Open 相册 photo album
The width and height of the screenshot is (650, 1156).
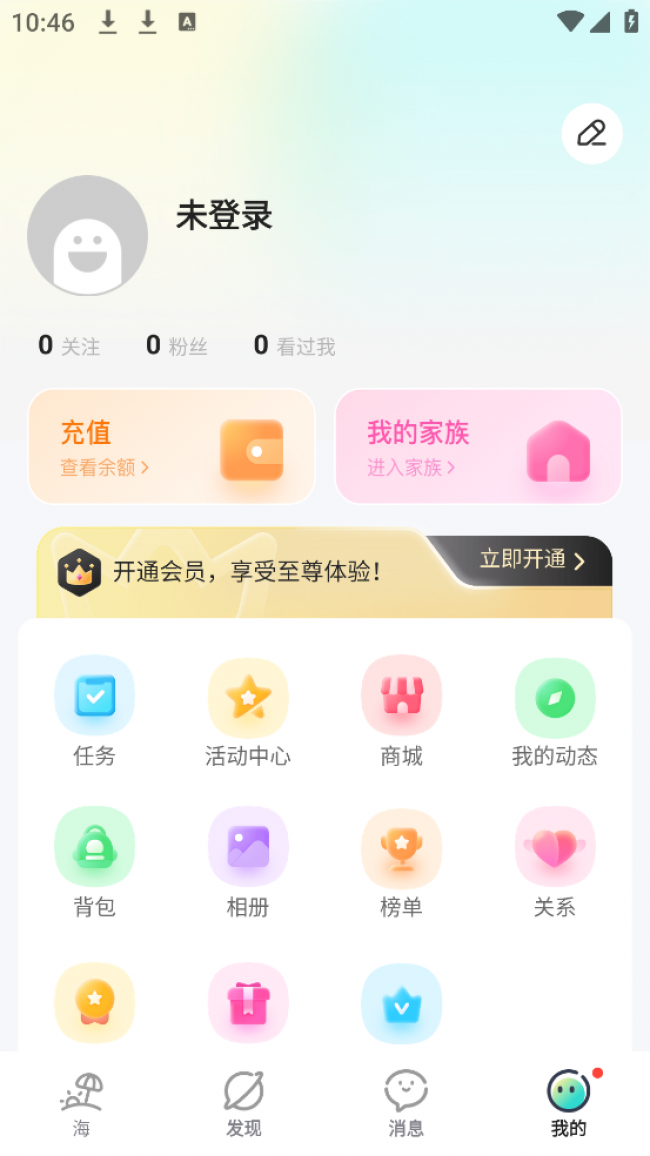[248, 861]
